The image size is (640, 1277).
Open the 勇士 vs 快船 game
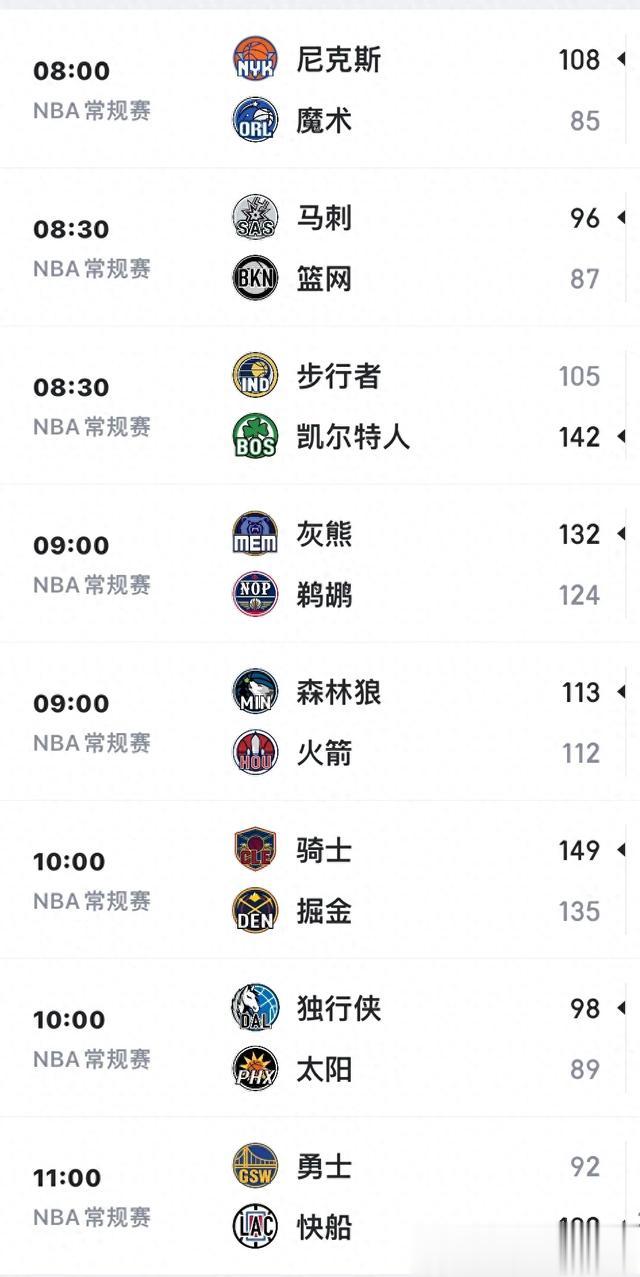(x=320, y=1196)
